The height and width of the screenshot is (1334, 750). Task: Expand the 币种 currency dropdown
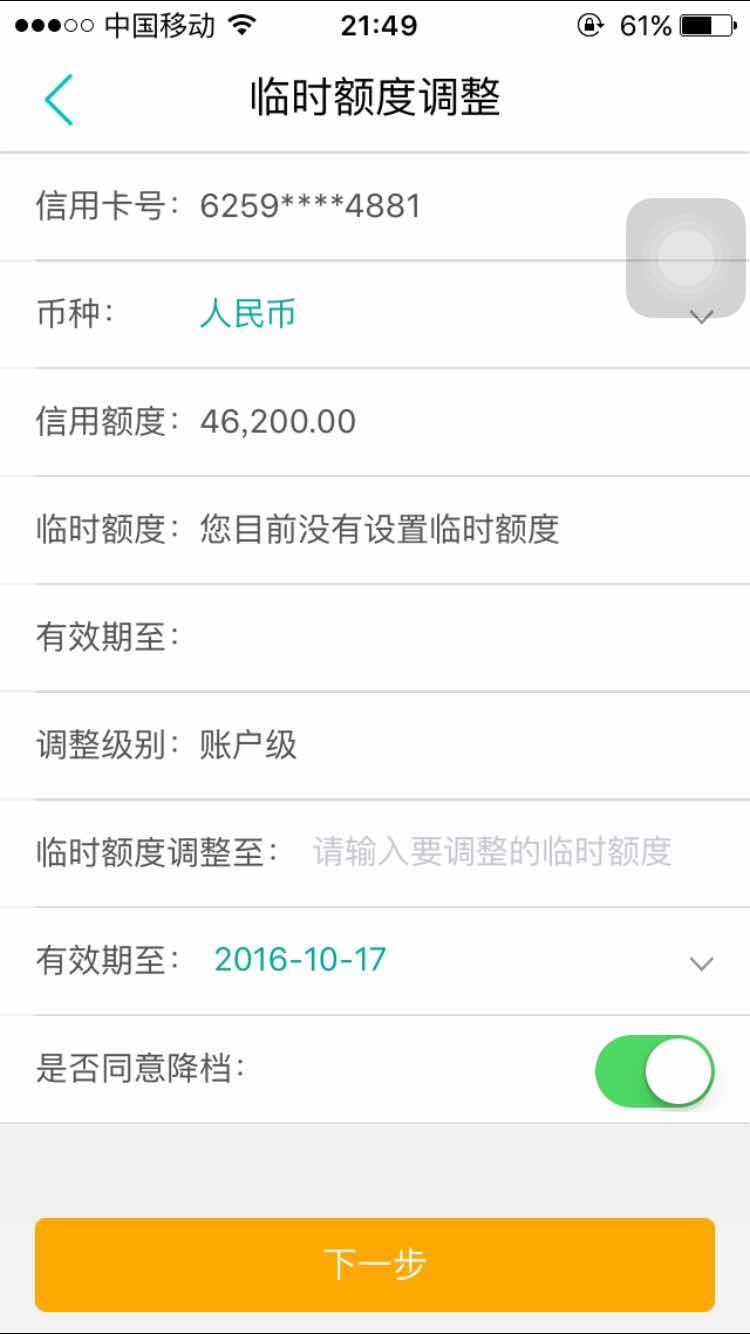(700, 316)
